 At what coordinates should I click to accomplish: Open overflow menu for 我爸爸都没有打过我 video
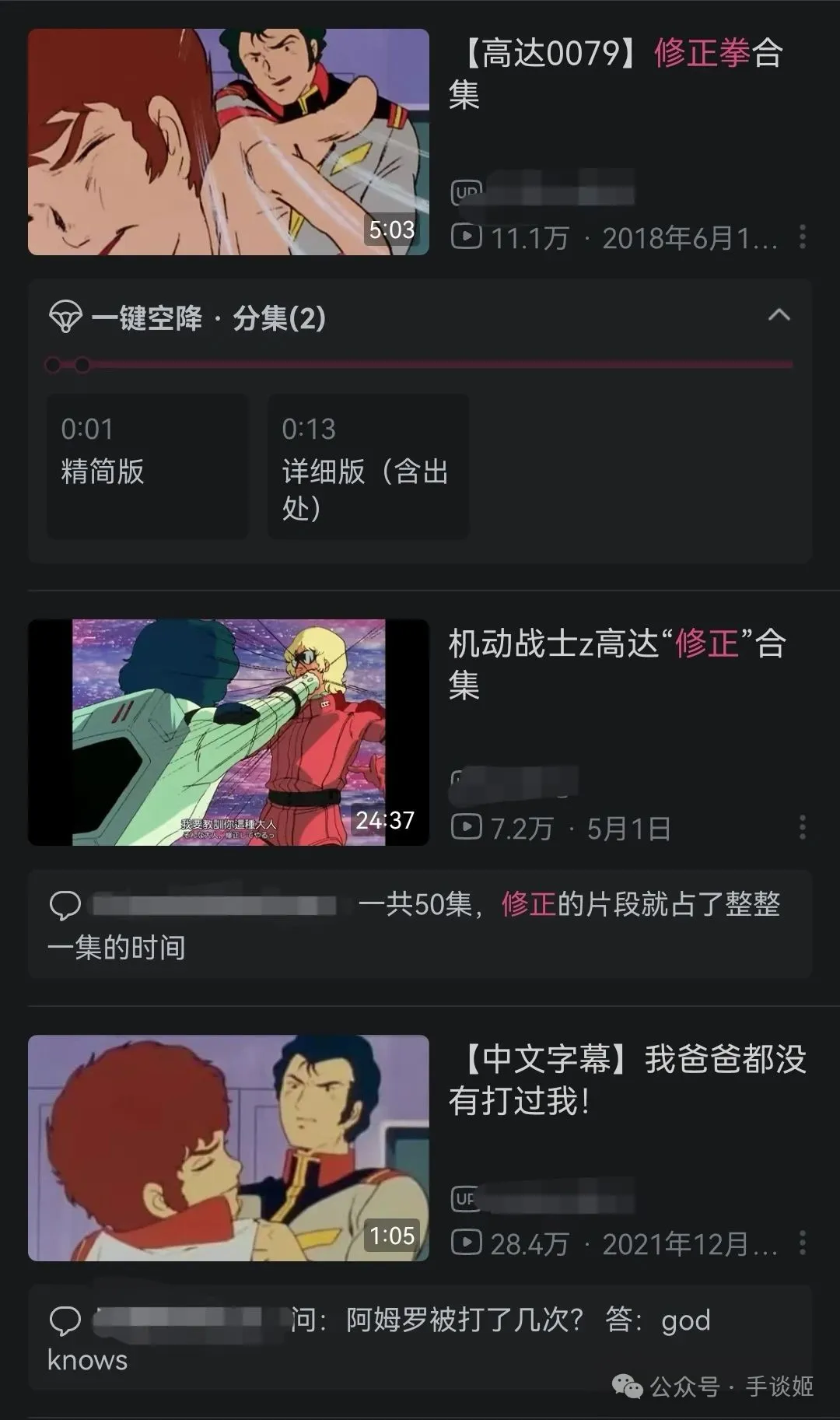(x=802, y=1243)
